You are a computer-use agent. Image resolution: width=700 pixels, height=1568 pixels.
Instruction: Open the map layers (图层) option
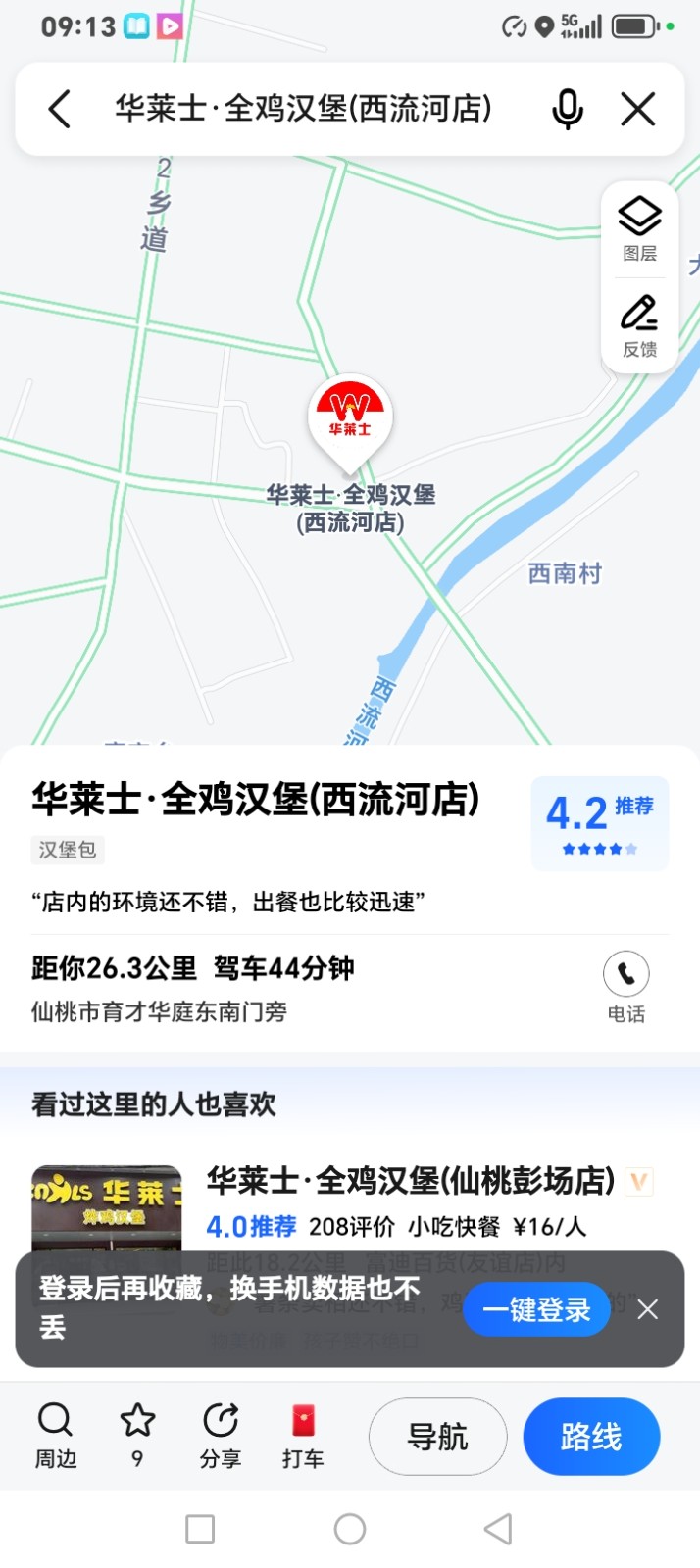pos(639,227)
